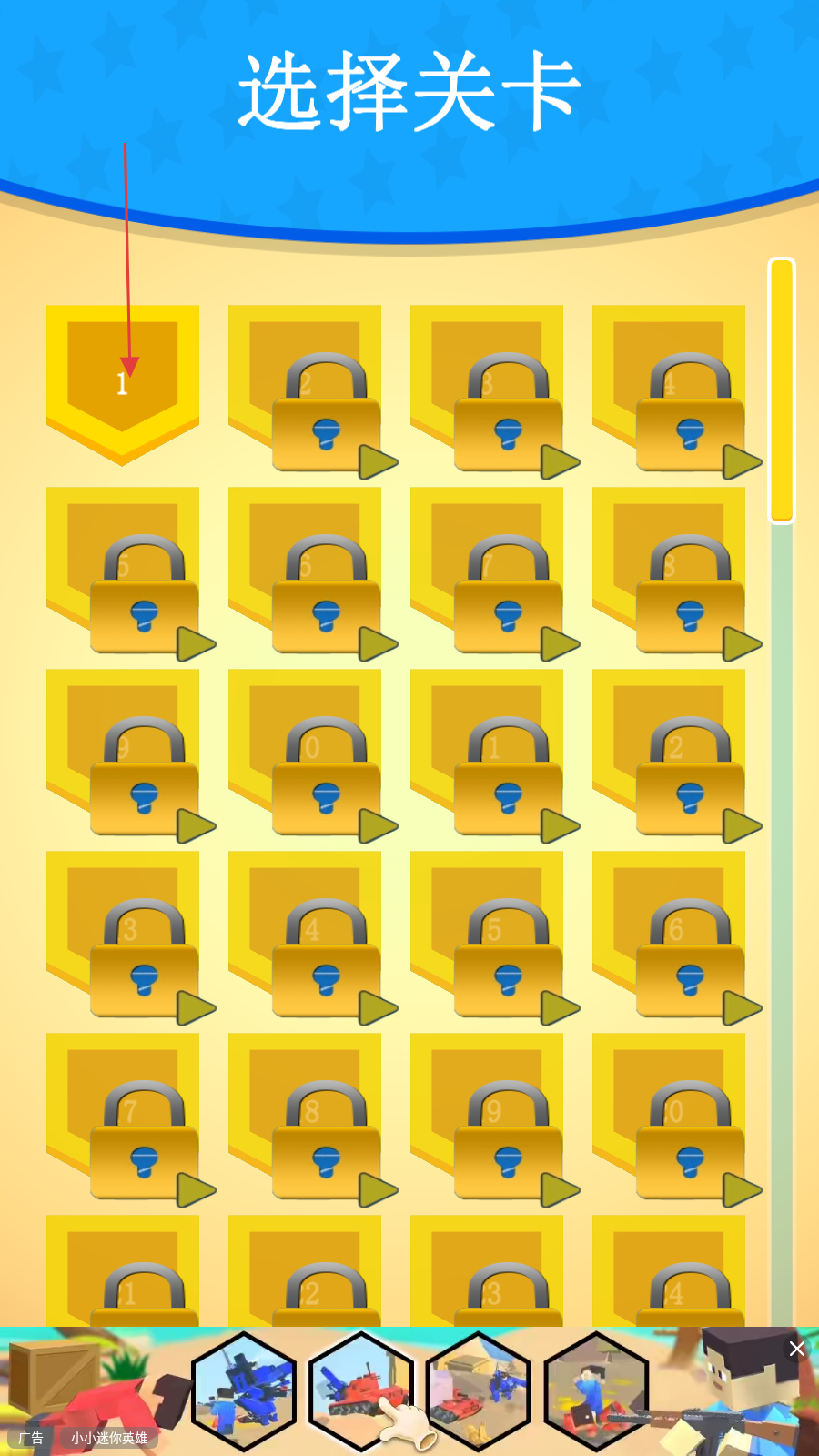Tap the yellow scrollbar handle
This screenshot has width=819, height=1456.
coord(782,391)
